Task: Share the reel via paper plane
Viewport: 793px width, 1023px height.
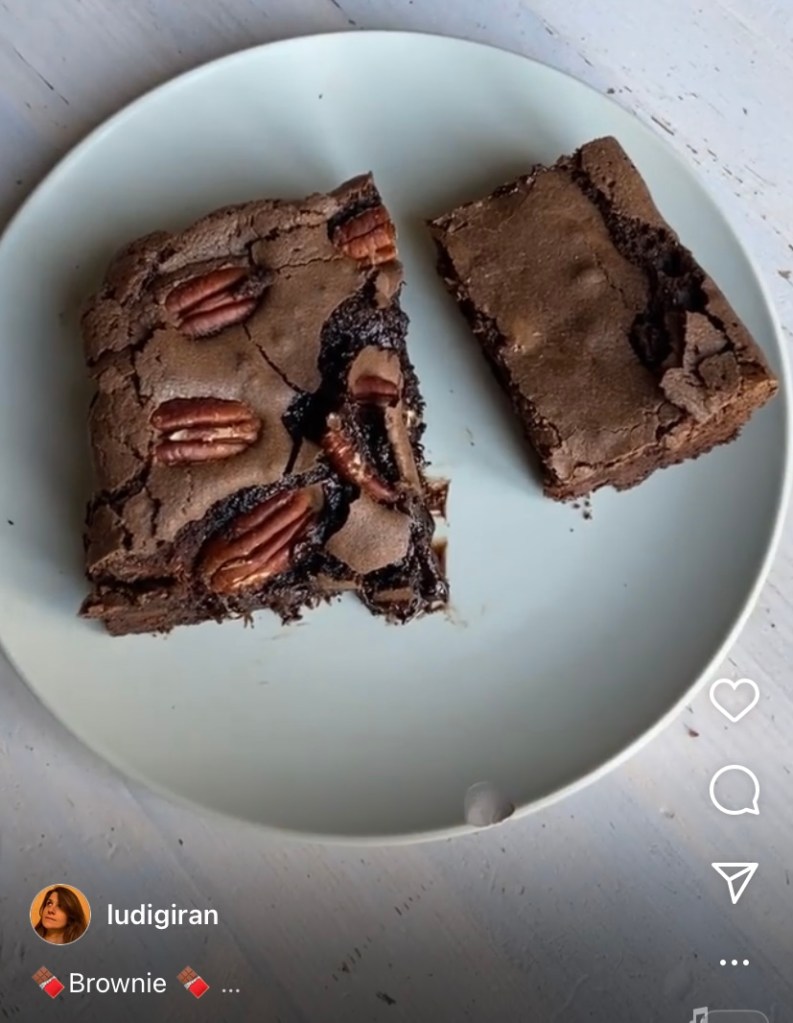Action: (x=734, y=881)
